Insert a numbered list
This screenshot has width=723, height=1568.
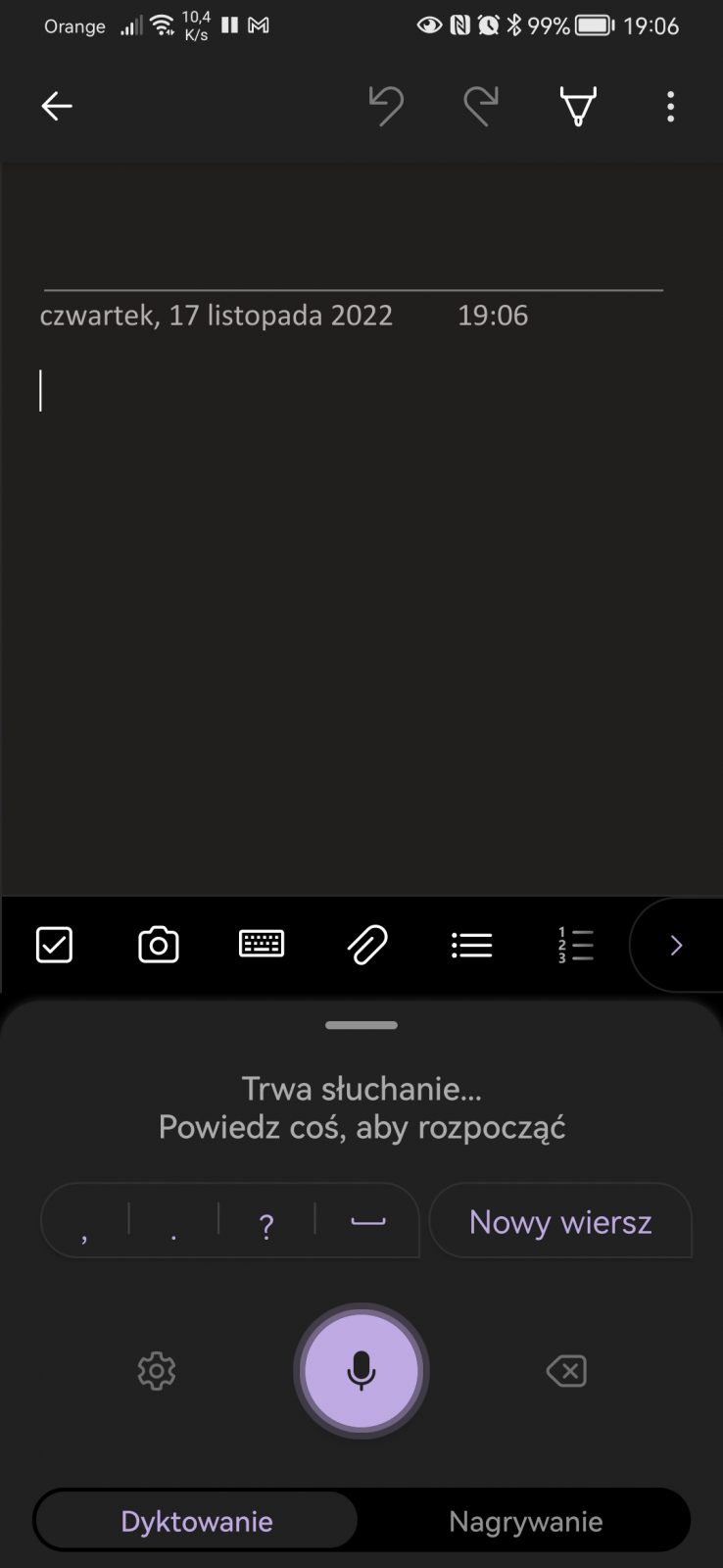[575, 945]
